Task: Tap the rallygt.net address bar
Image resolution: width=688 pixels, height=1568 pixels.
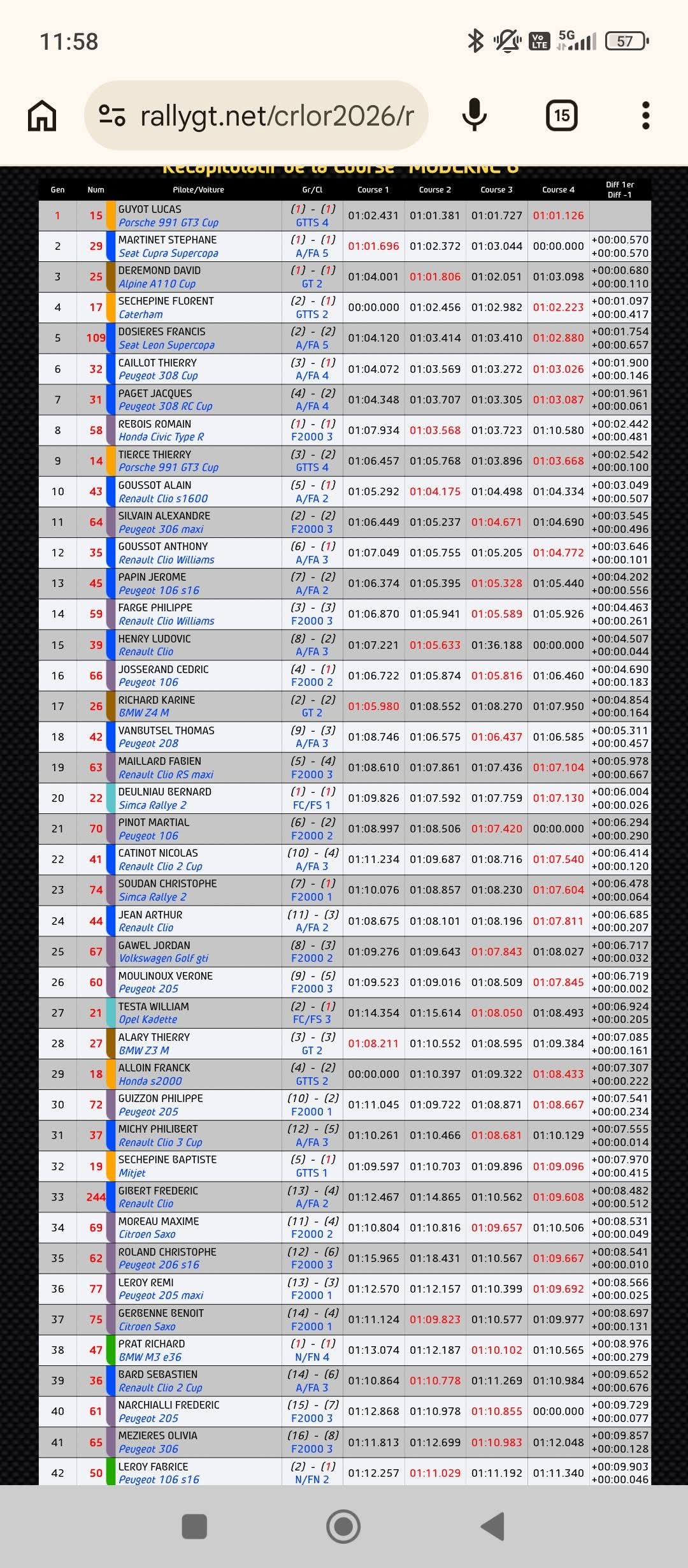Action: [x=256, y=115]
